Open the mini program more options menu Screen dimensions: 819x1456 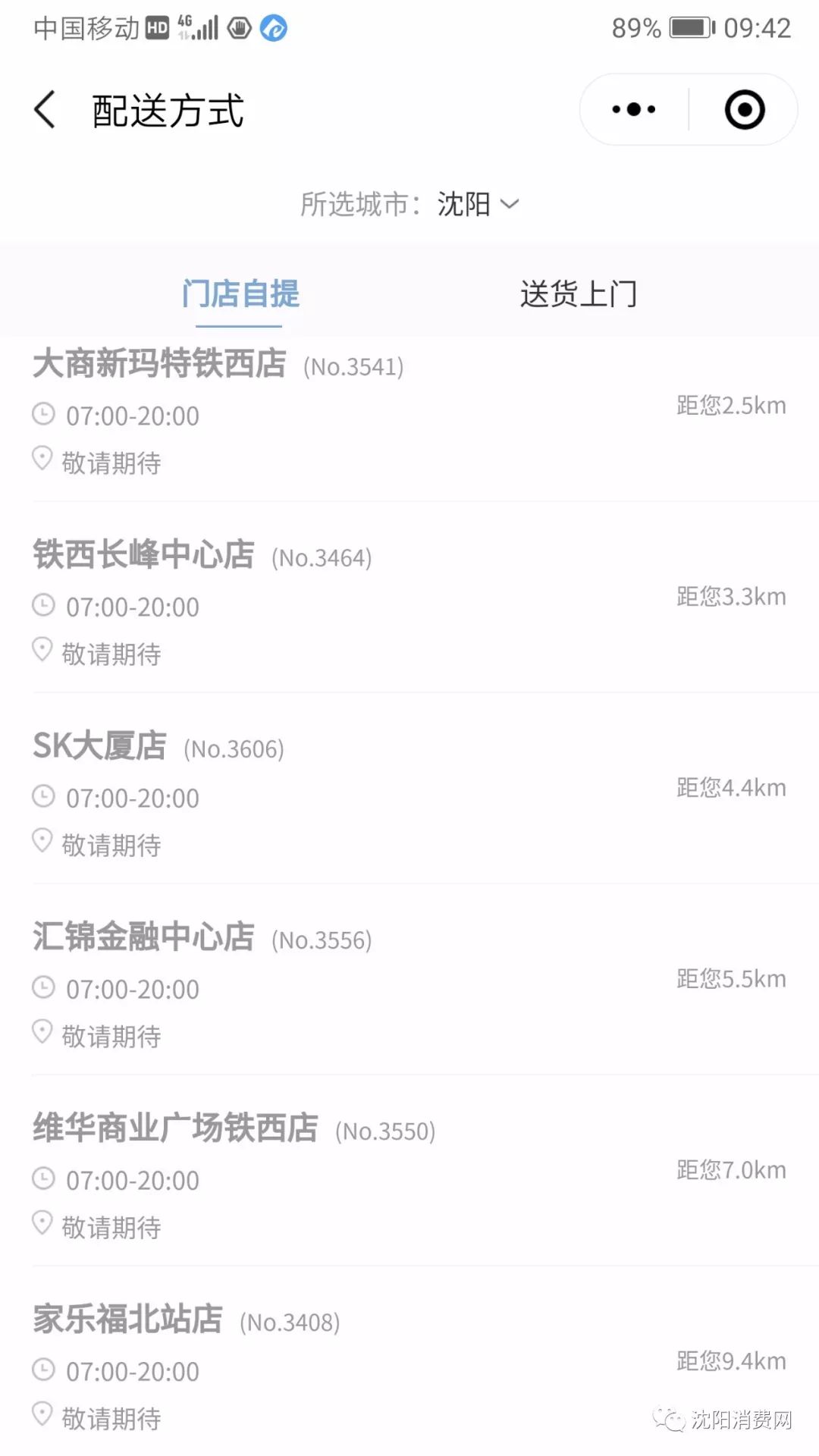(634, 110)
